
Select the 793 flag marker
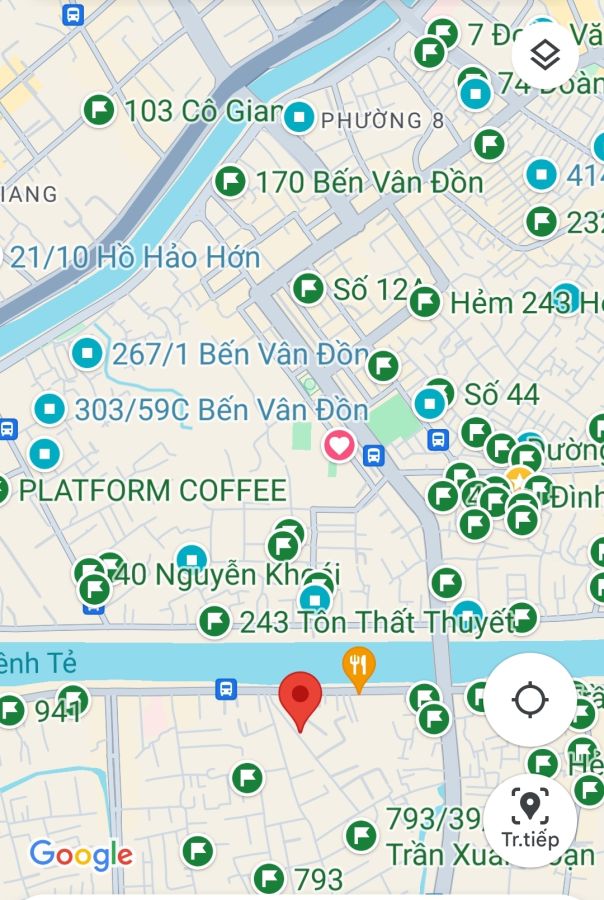click(268, 879)
